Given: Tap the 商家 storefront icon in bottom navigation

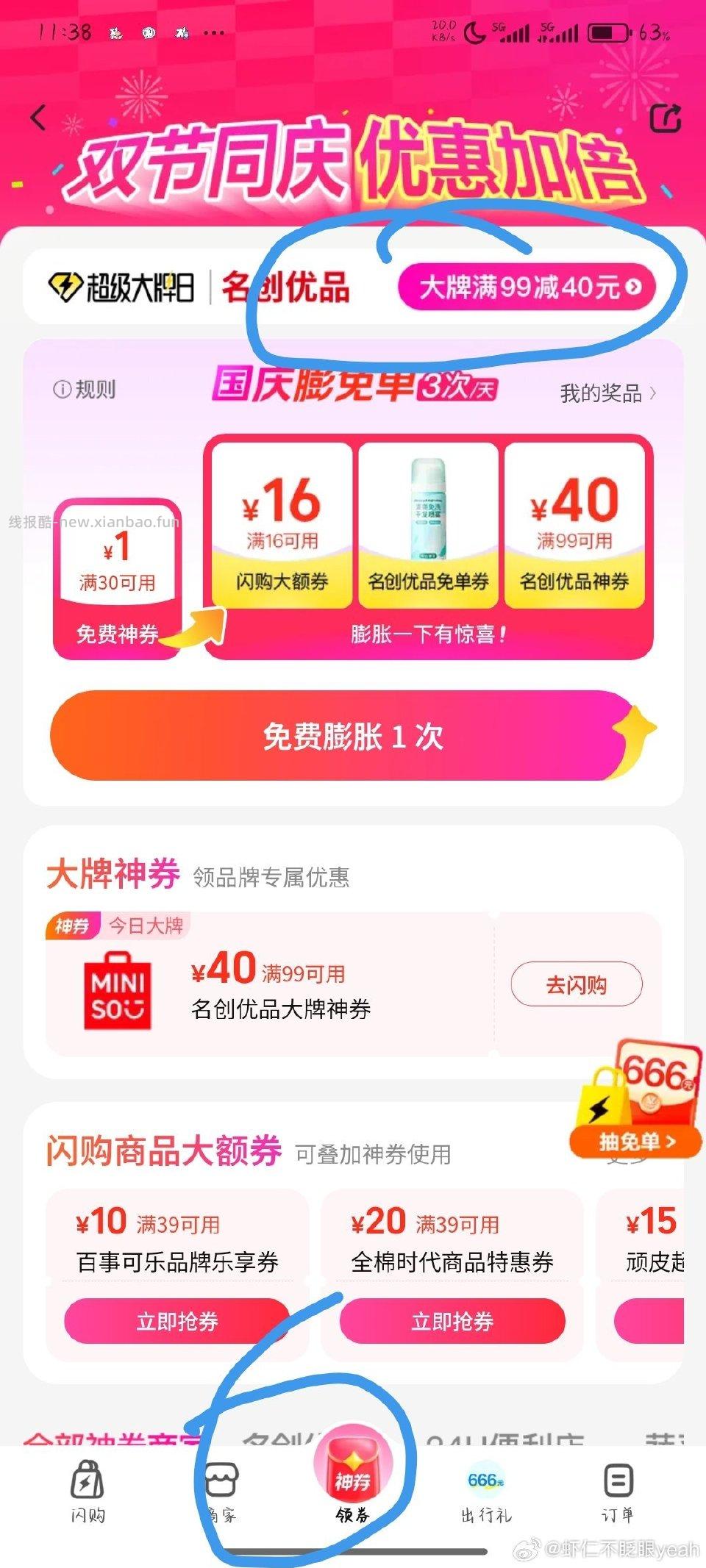Looking at the screenshot, I should click(221, 1480).
